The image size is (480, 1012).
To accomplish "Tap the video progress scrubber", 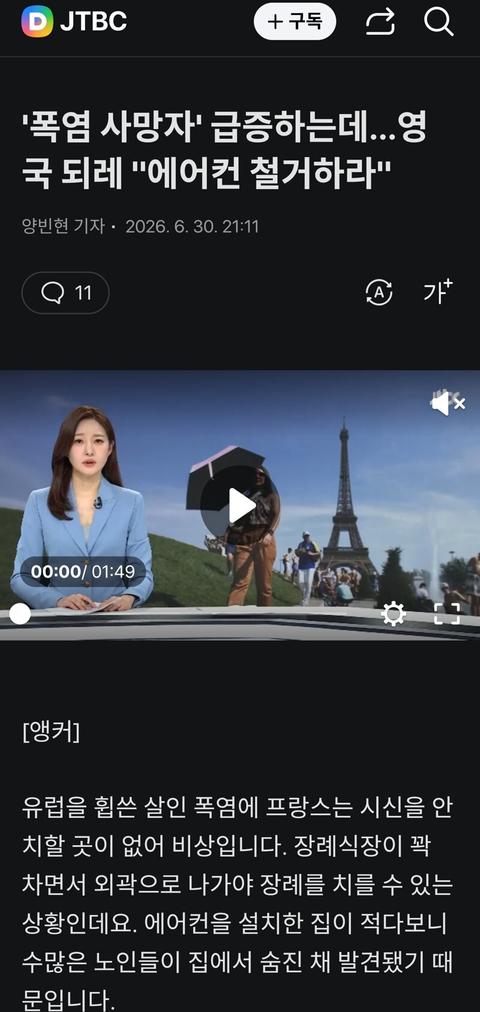I will point(20,614).
